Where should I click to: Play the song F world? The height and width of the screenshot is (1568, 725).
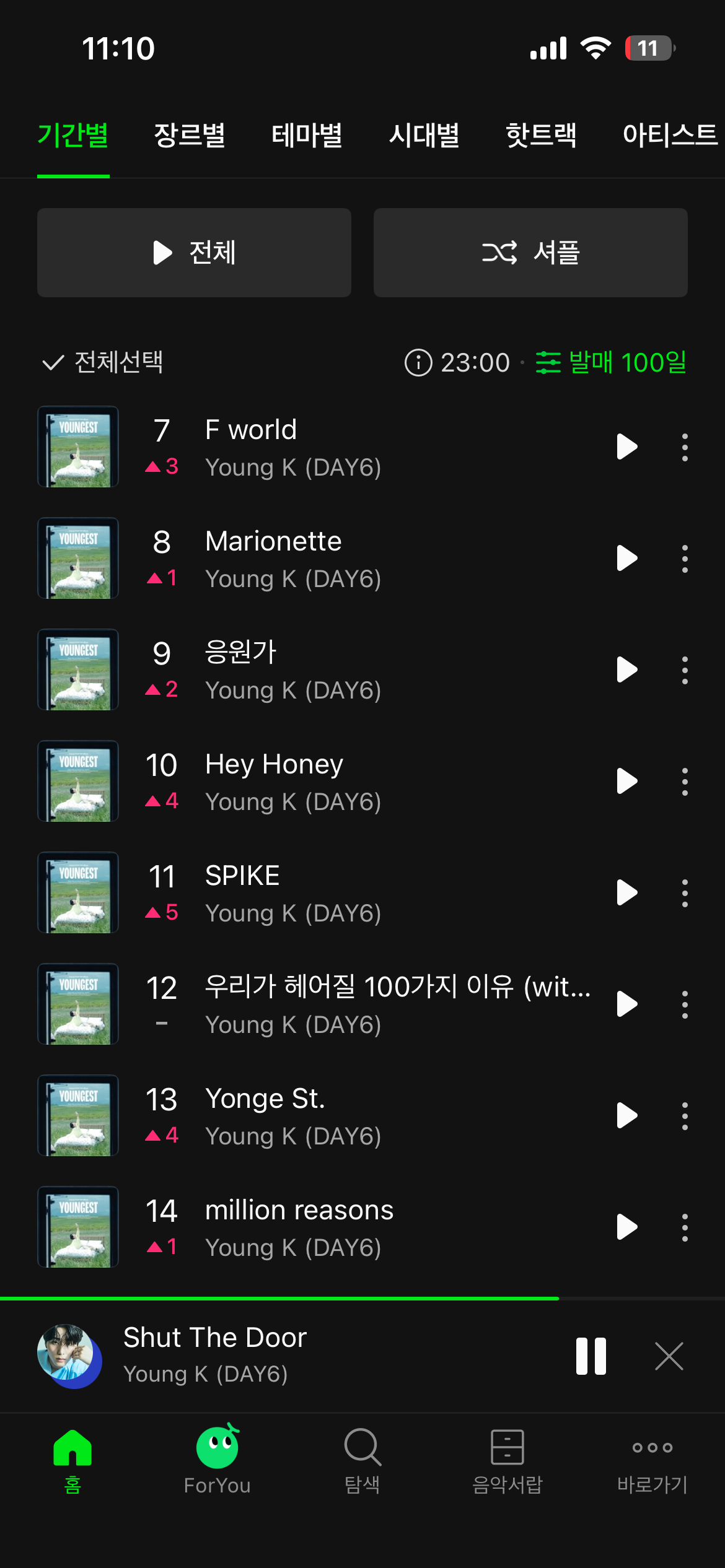627,446
